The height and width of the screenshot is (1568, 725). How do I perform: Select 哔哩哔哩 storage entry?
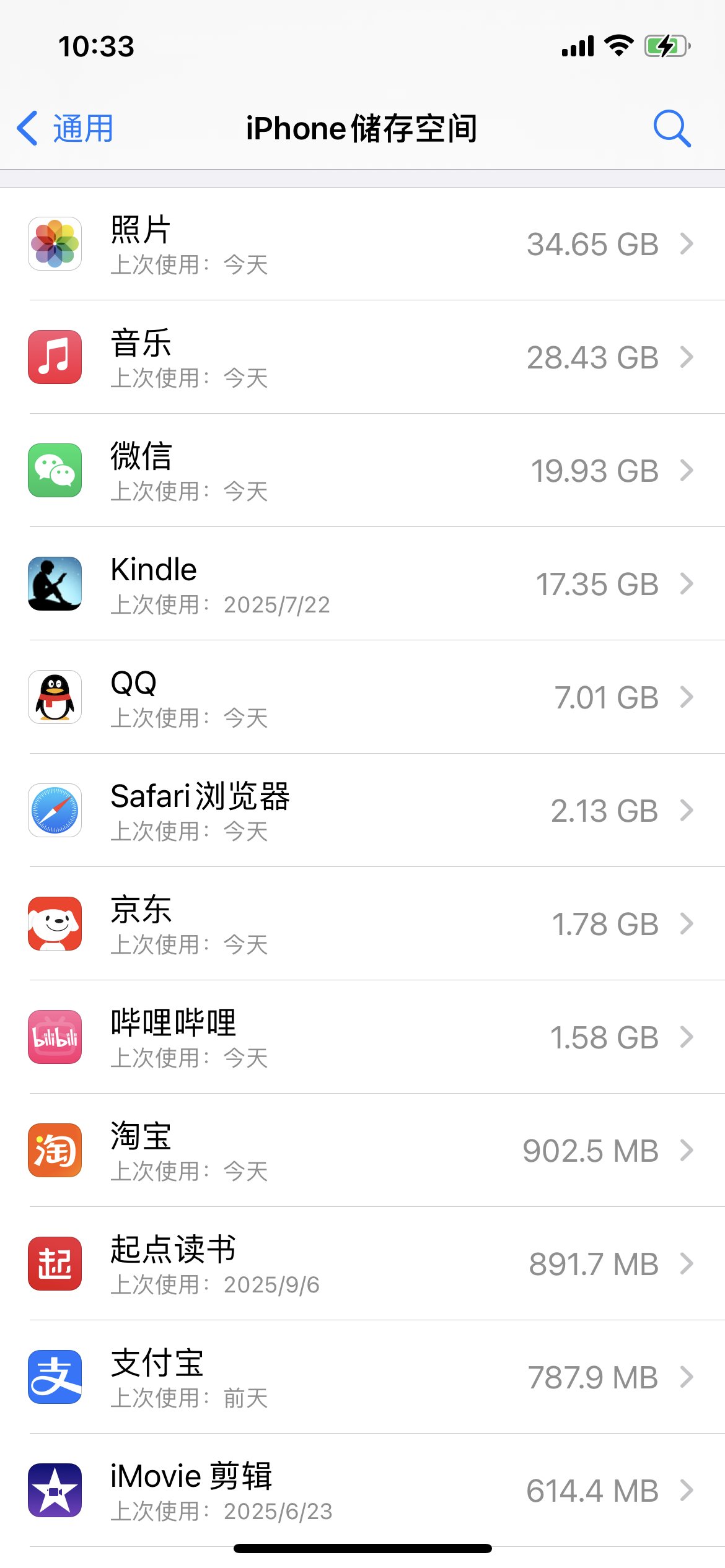coord(362,1037)
